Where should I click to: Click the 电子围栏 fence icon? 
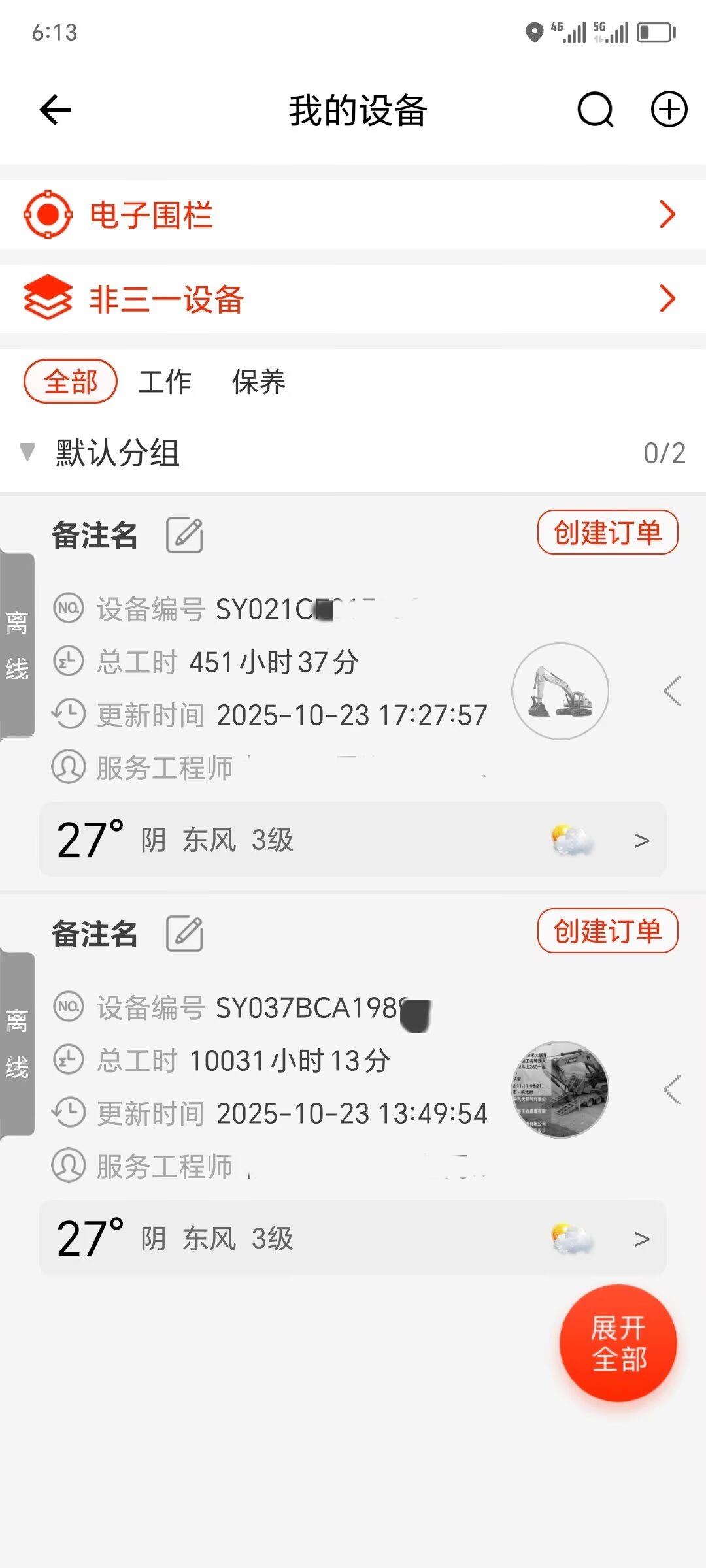tap(48, 214)
